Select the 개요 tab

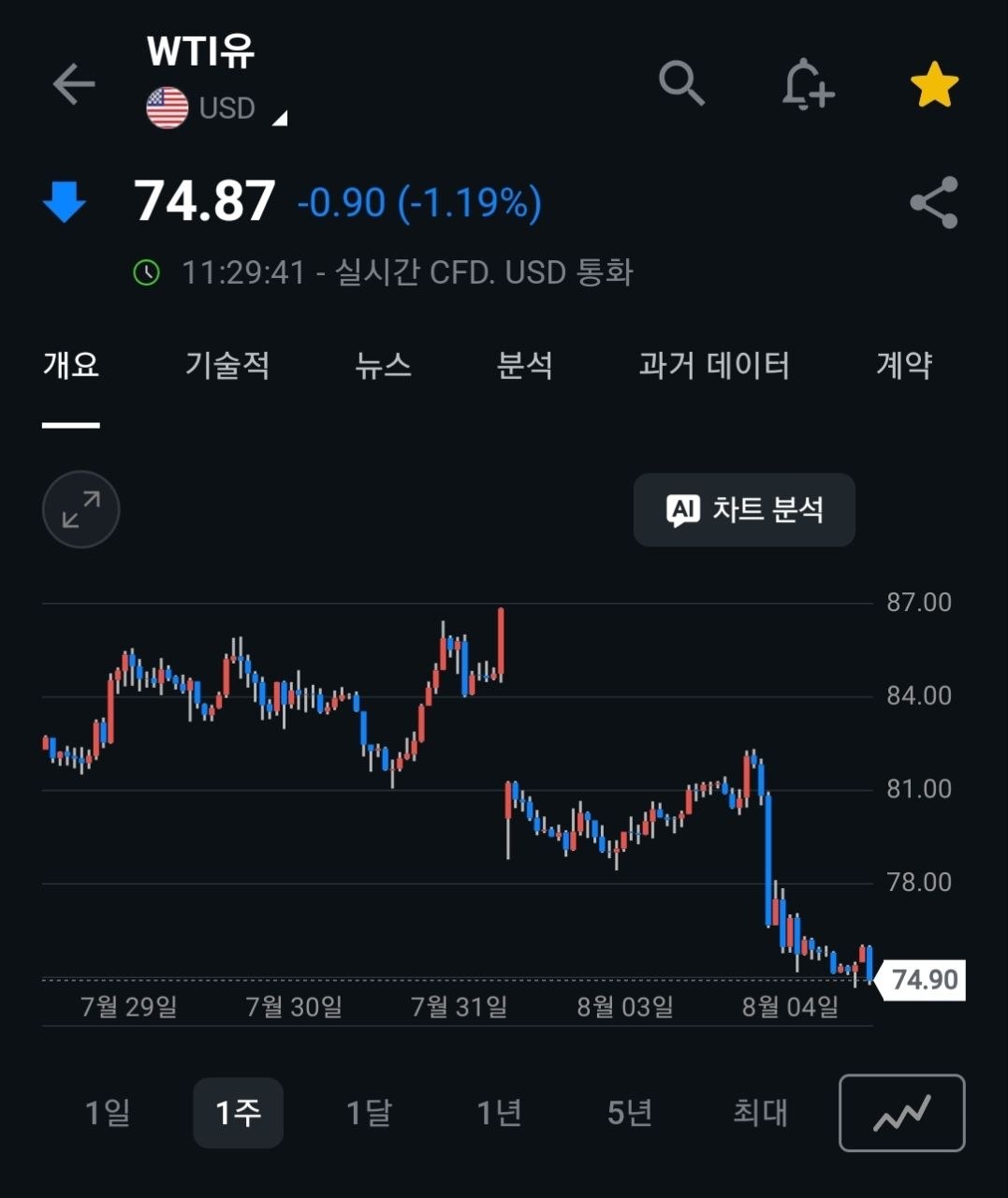[x=71, y=365]
